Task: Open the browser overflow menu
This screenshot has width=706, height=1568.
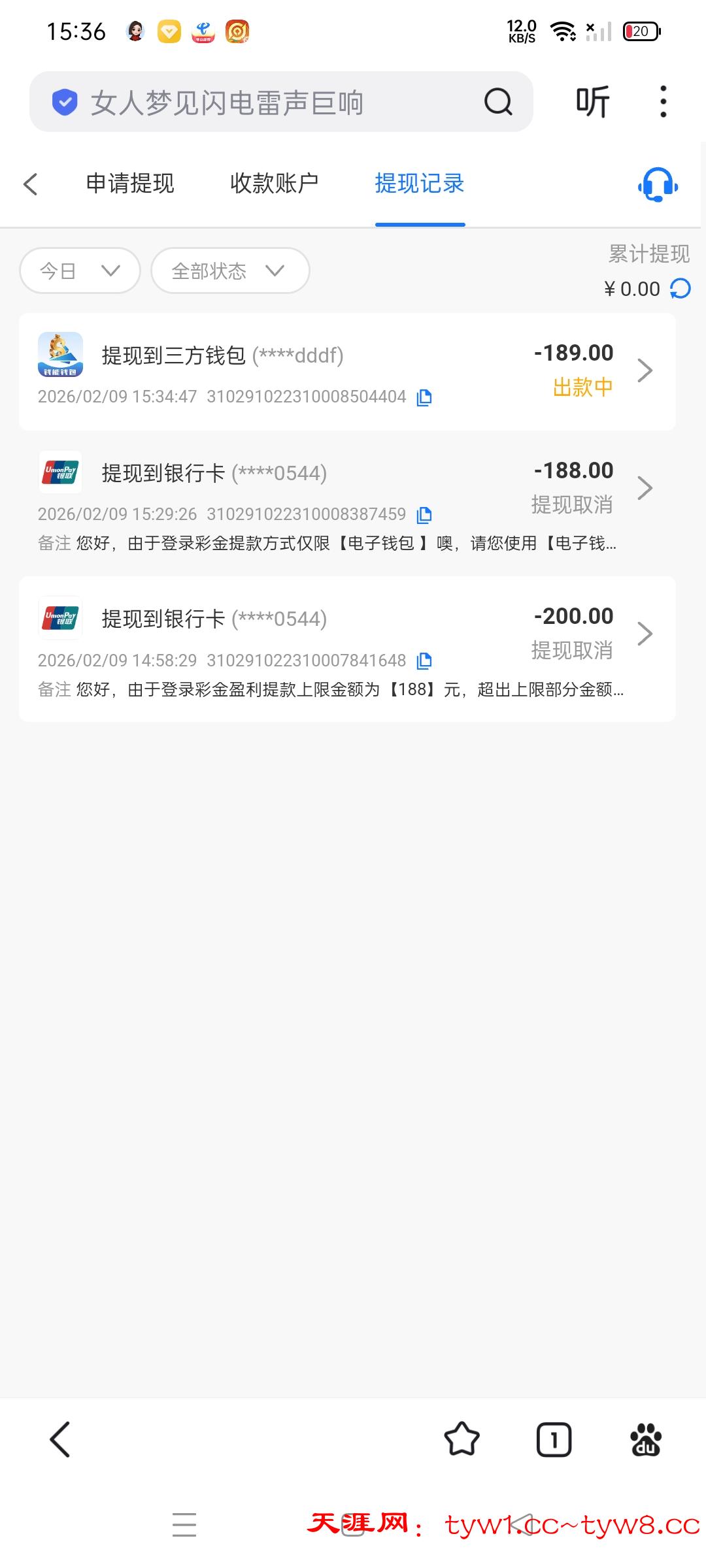Action: 663,102
